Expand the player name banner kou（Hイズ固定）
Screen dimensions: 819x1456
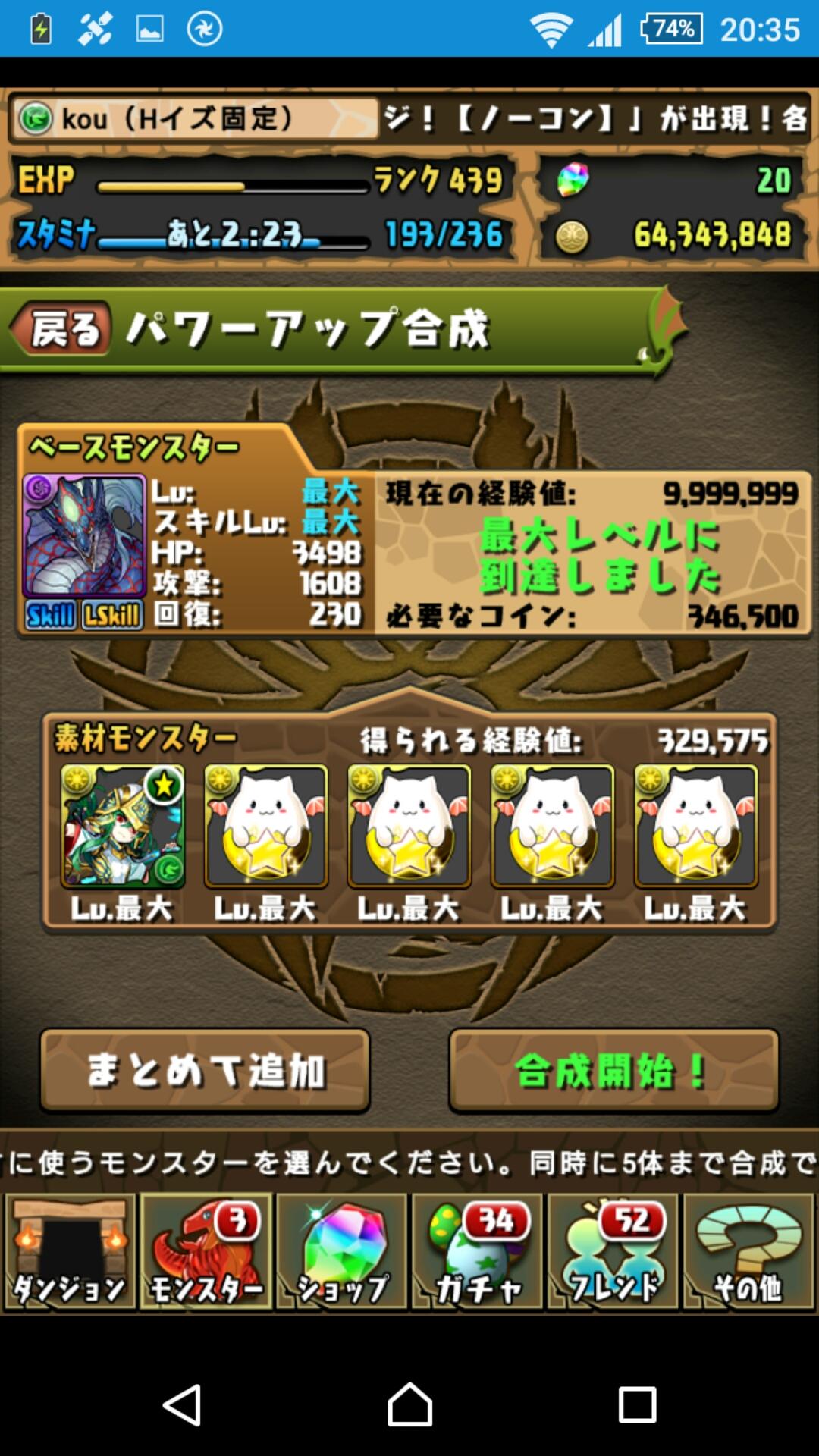point(190,118)
